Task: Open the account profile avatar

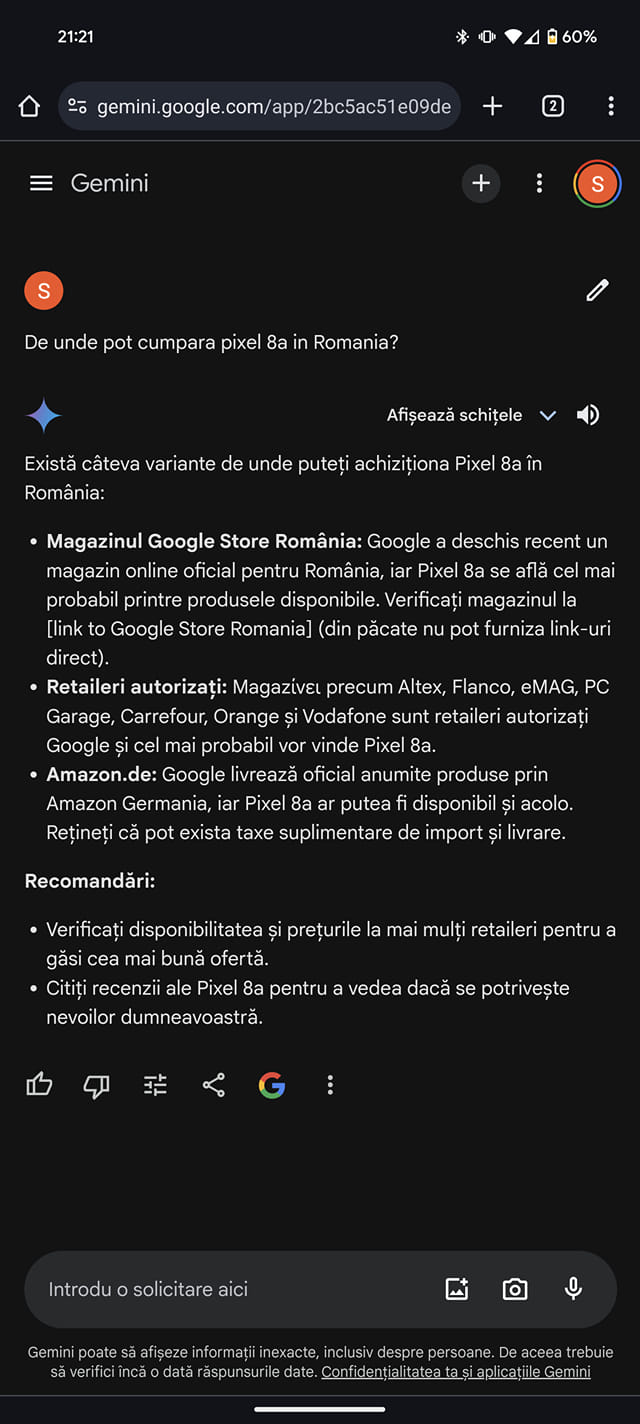Action: coord(597,183)
